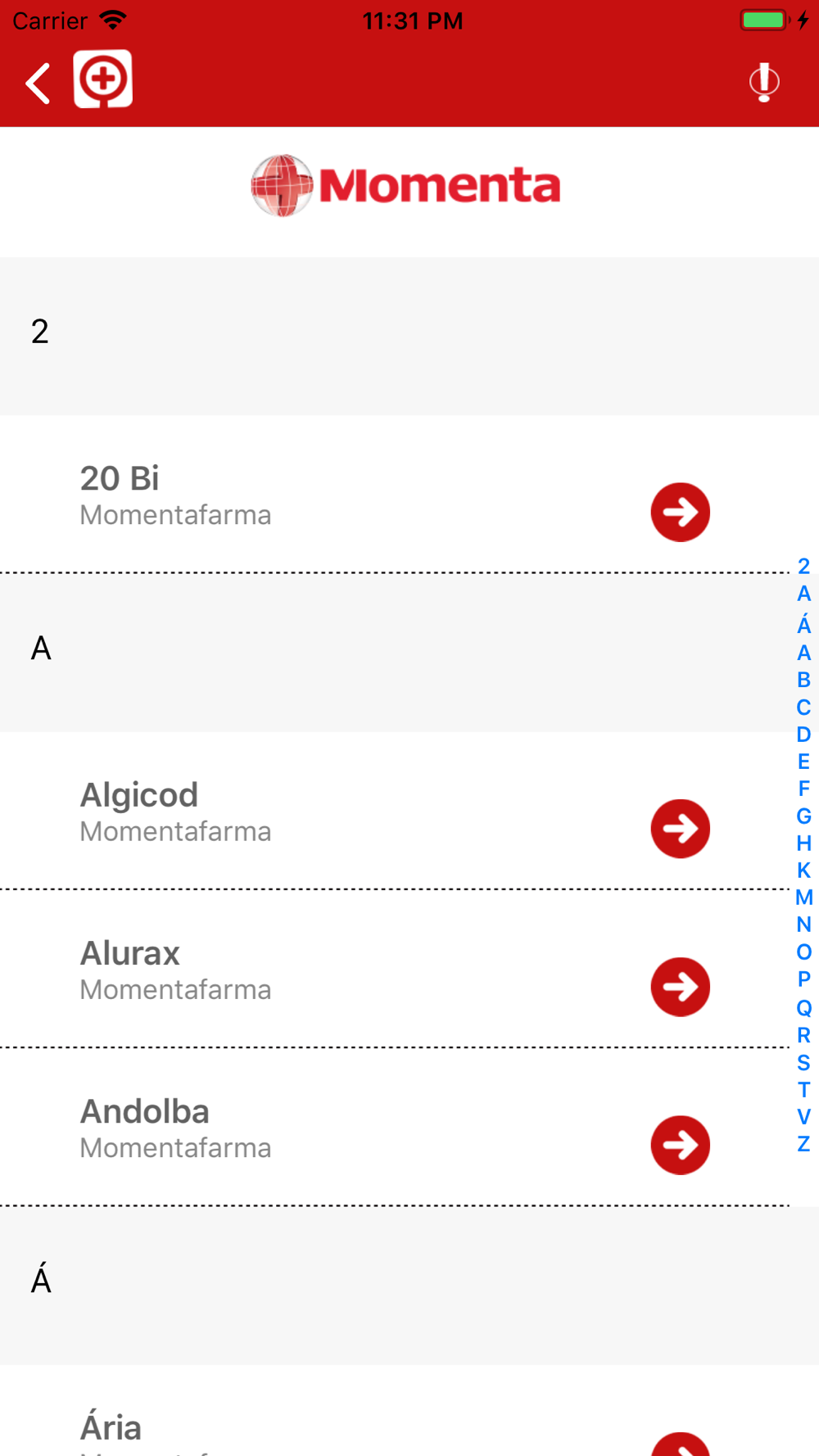
Task: Tap the medical cross app icon
Action: click(103, 79)
